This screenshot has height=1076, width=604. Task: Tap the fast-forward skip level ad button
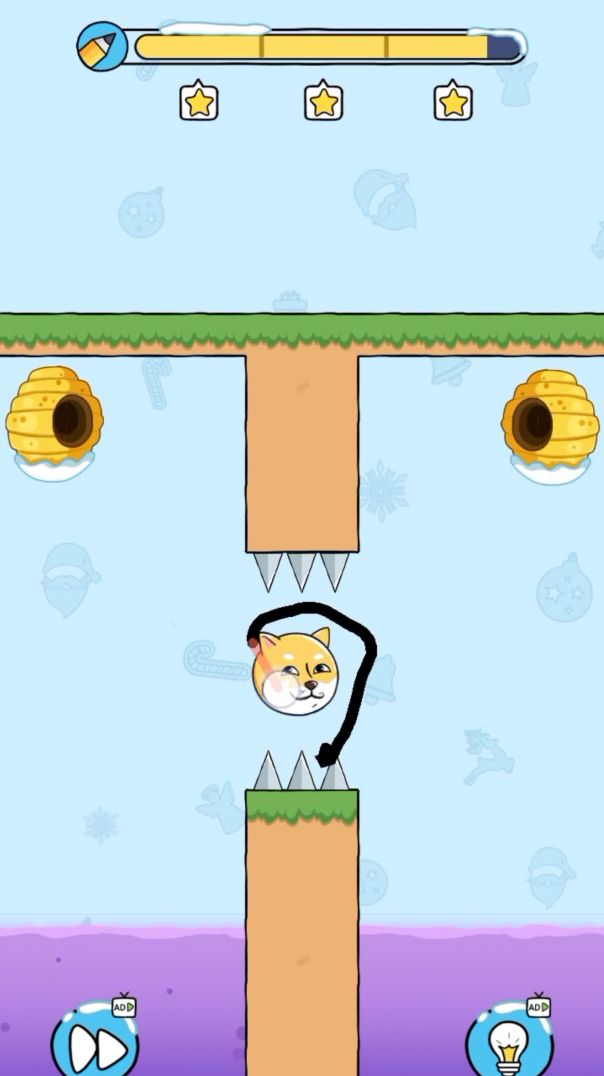[96, 1044]
